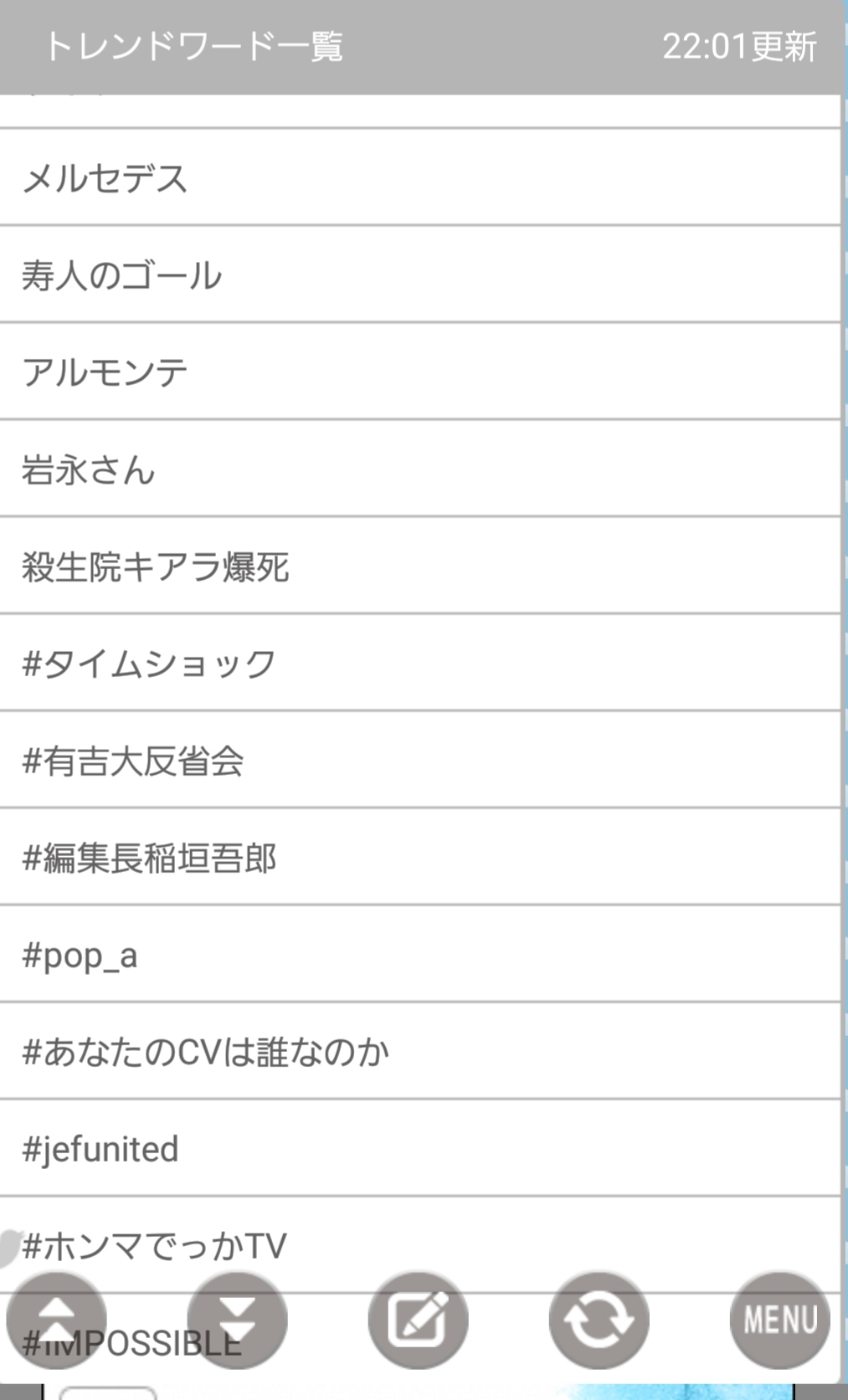
Task: Select the 寿人のゴール trend
Action: pyautogui.click(x=419, y=274)
